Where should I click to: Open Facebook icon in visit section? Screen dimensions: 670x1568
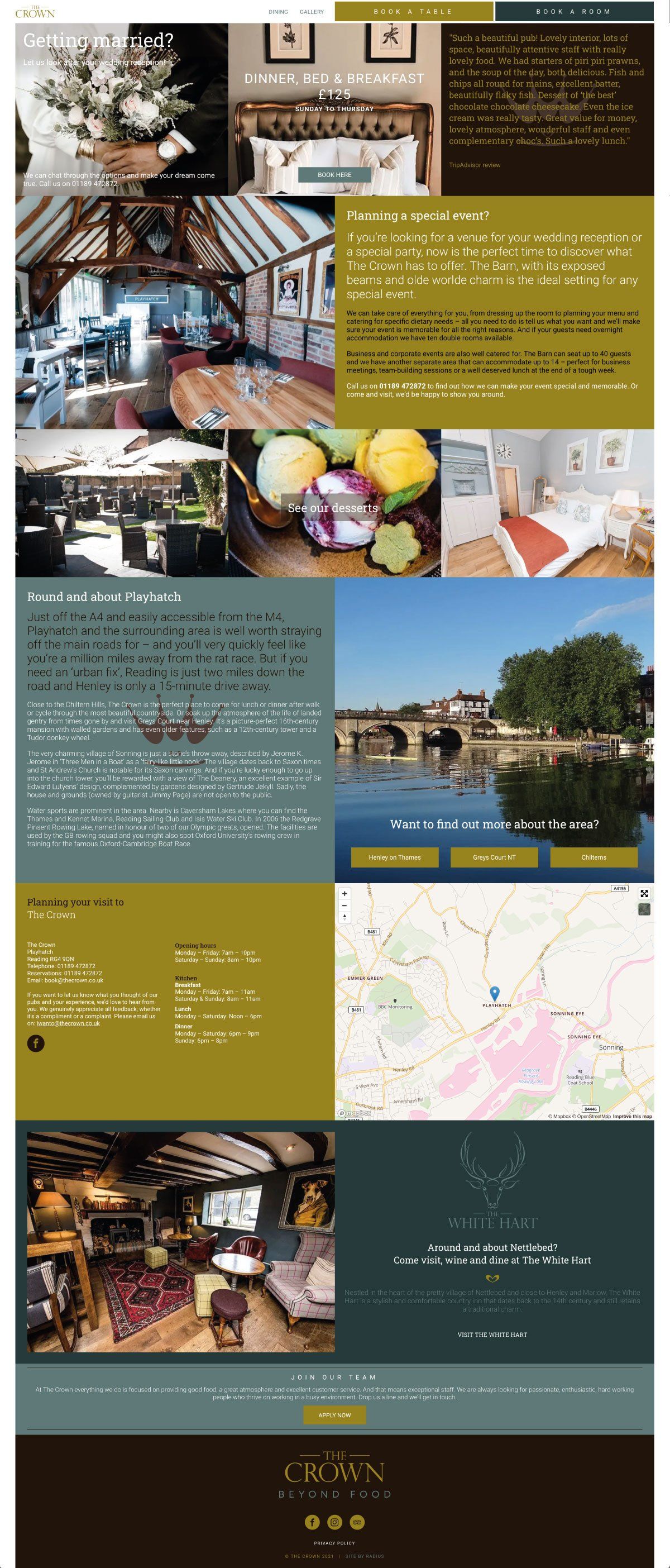click(x=36, y=1043)
